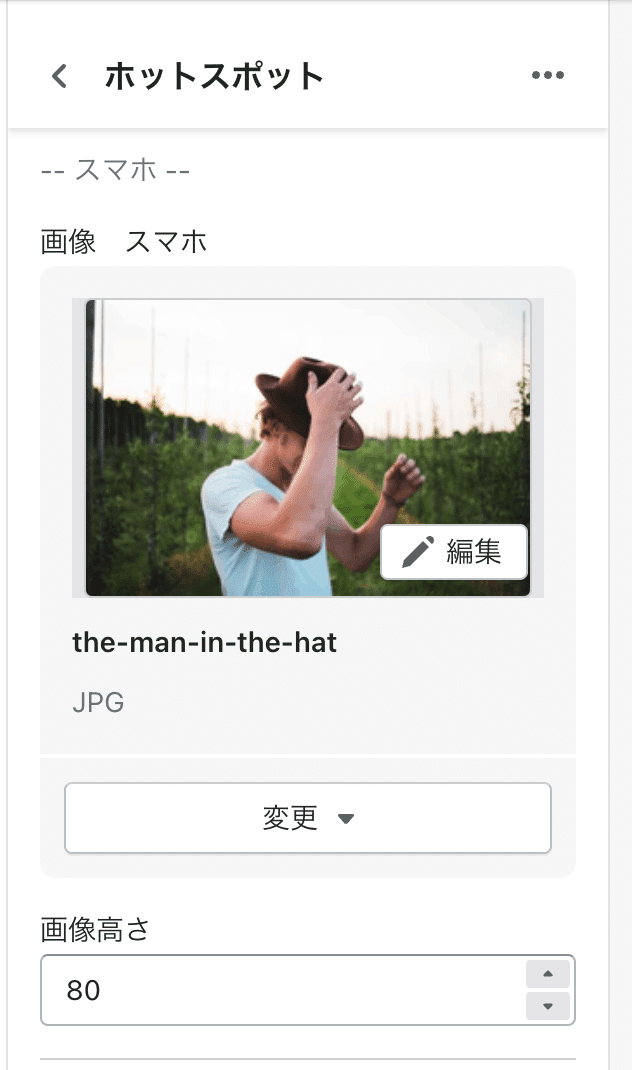Open the the-man-in-the-hat image preview
The image size is (632, 1070).
pyautogui.click(x=308, y=448)
